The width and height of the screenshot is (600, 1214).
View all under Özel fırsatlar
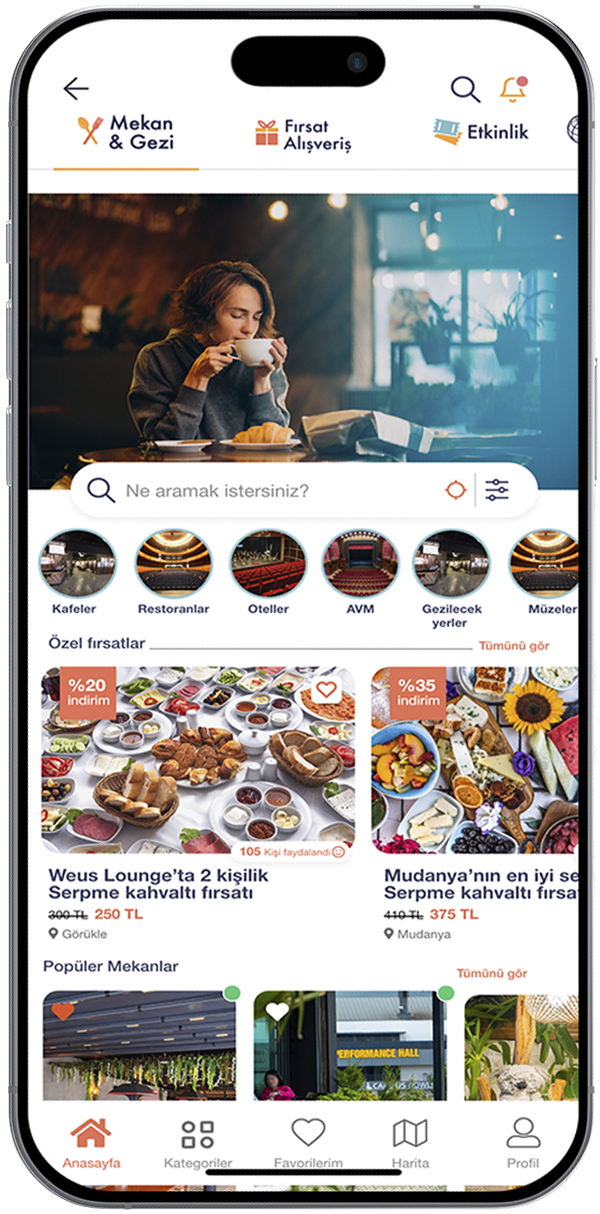(513, 646)
